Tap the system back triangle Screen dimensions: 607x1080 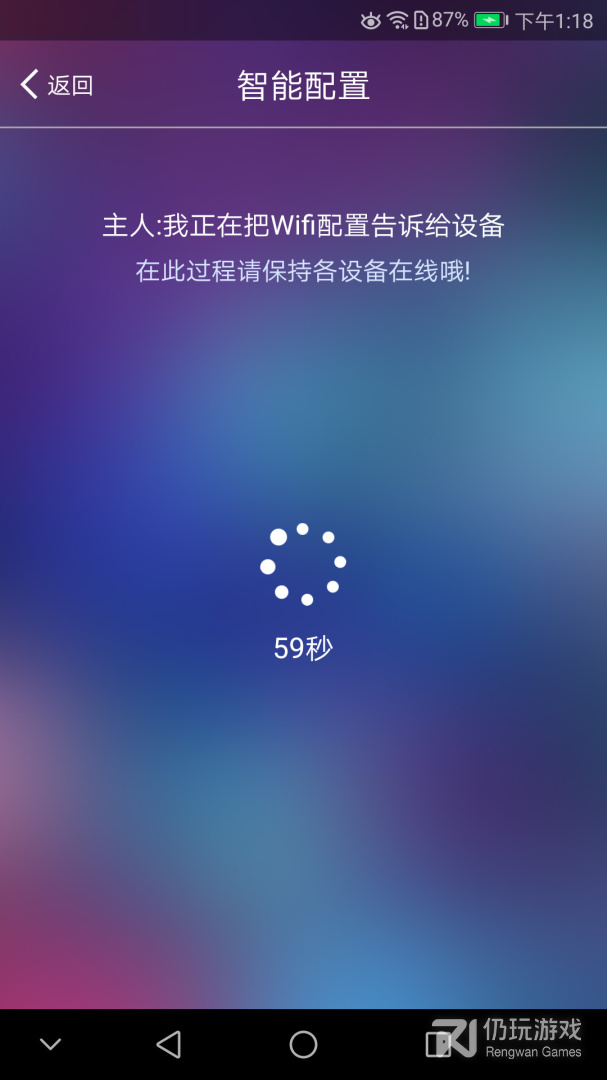[x=169, y=1045]
